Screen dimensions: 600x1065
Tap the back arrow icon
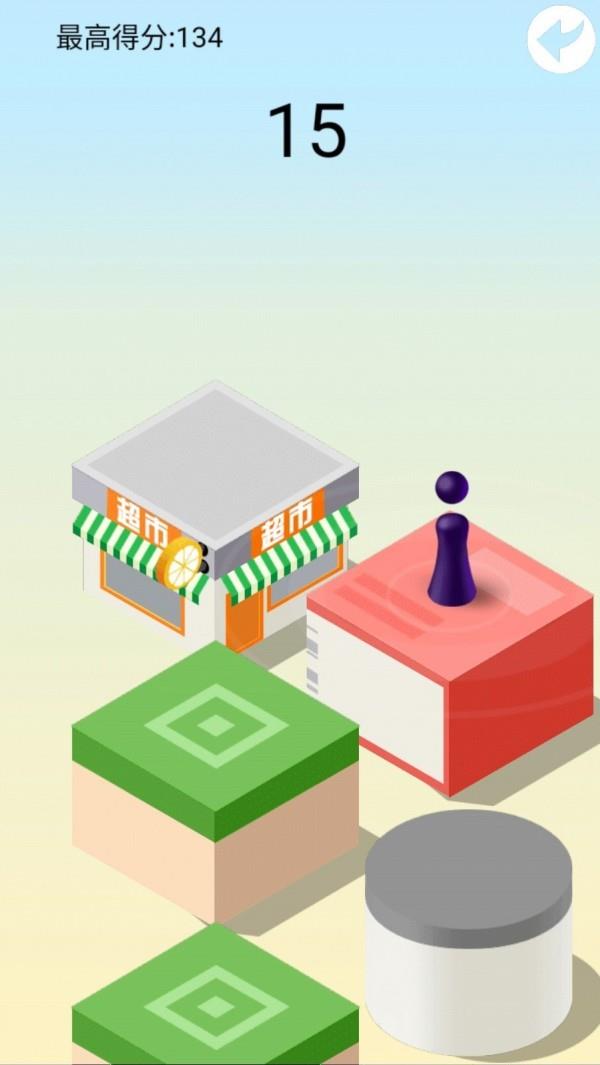(561, 39)
